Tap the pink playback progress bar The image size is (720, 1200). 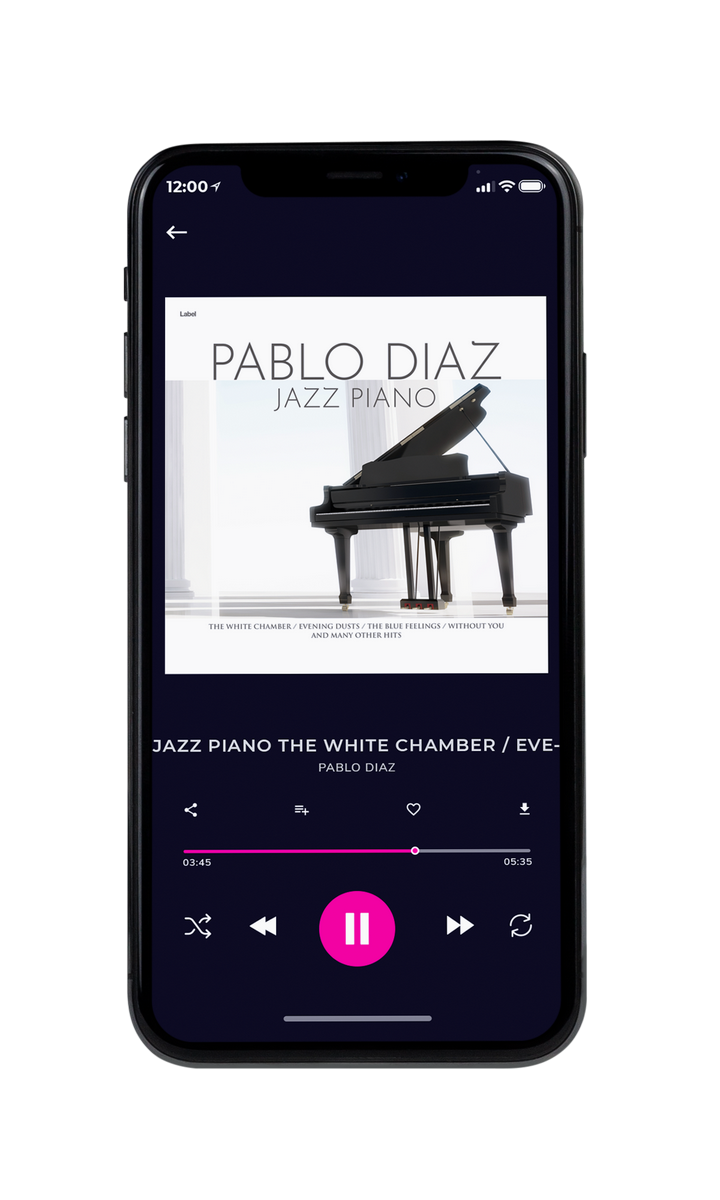(357, 851)
